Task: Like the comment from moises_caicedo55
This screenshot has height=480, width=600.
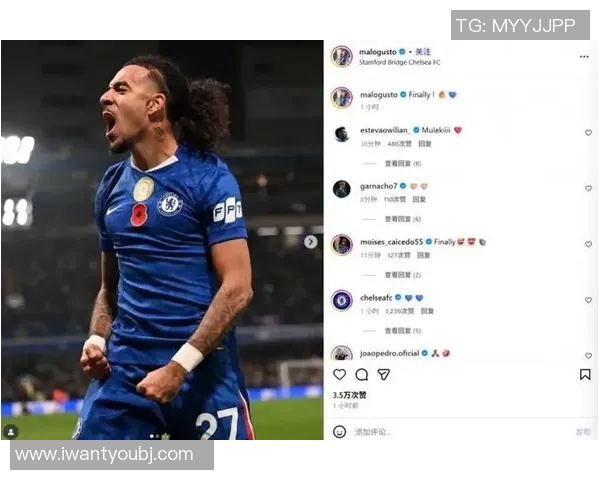Action: 588,244
